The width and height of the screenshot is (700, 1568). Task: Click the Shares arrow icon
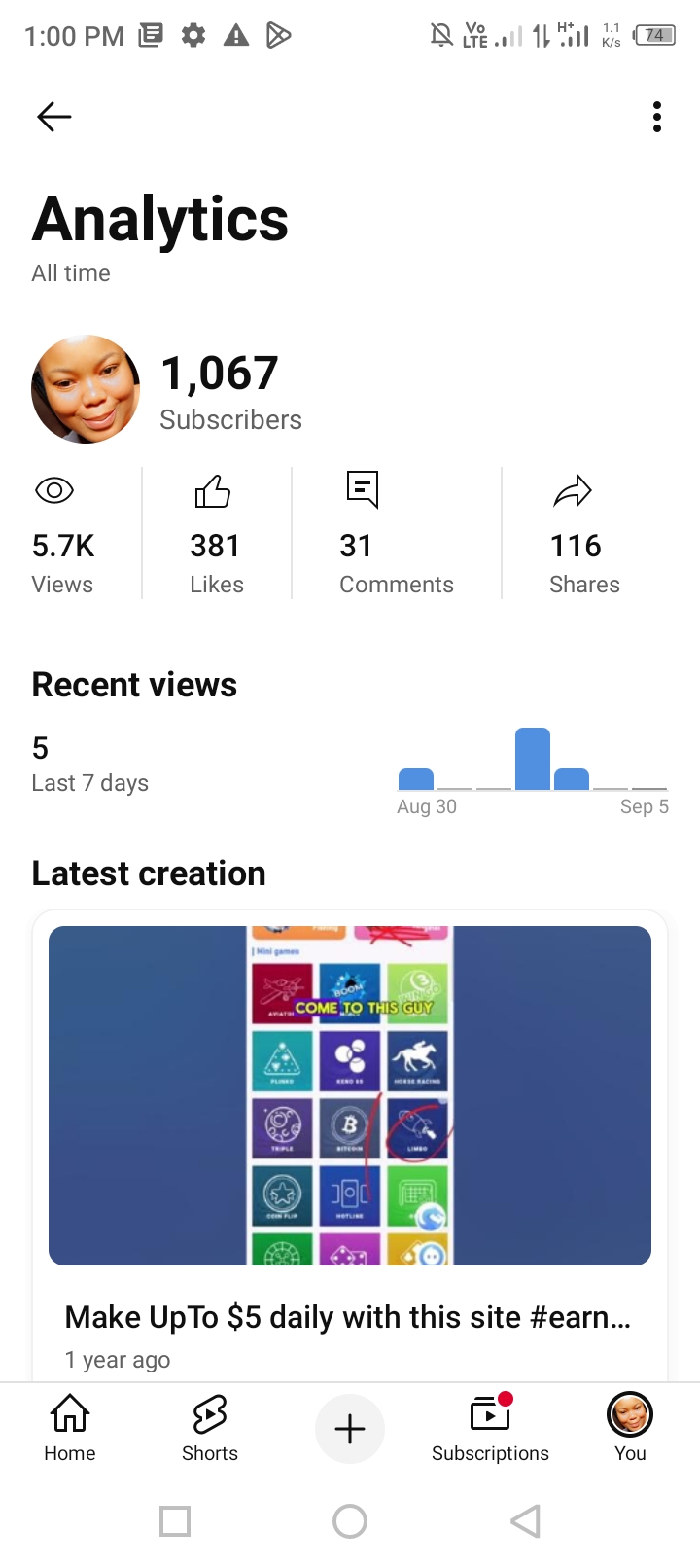click(x=574, y=490)
